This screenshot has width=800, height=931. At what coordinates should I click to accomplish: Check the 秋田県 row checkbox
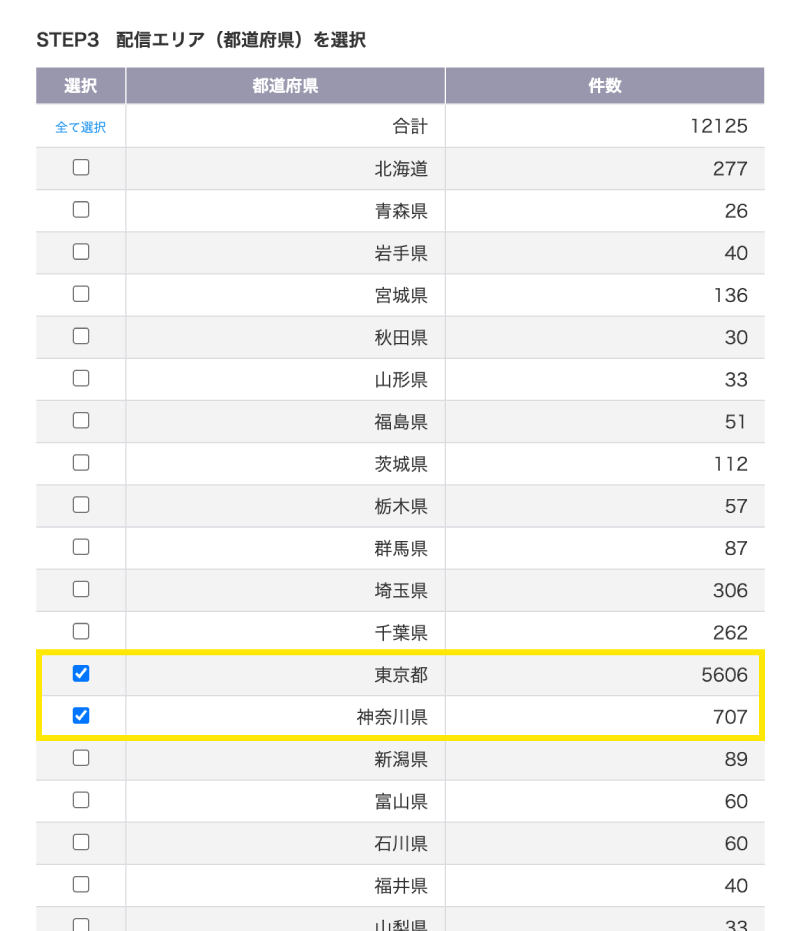(x=81, y=336)
